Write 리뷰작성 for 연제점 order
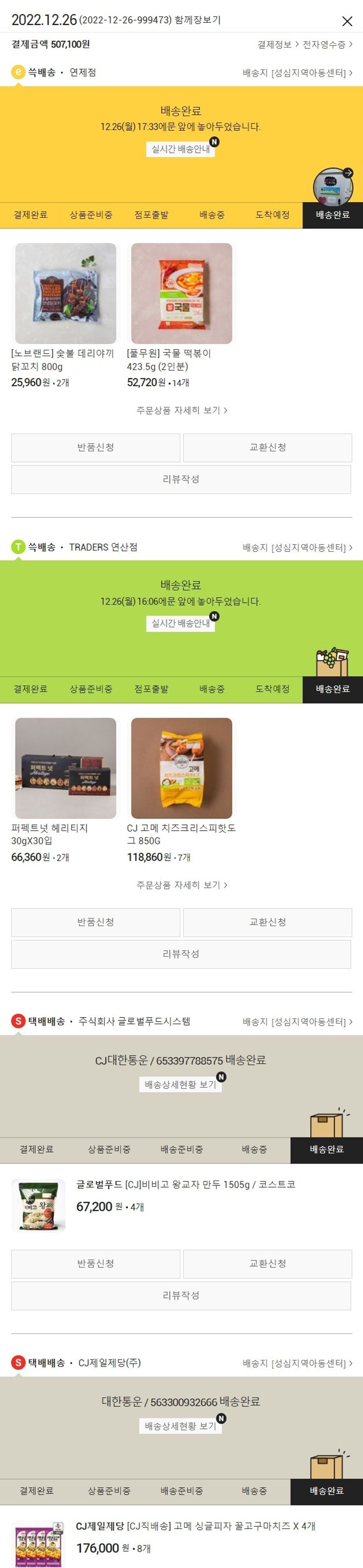The width and height of the screenshot is (363, 1568). [x=181, y=479]
